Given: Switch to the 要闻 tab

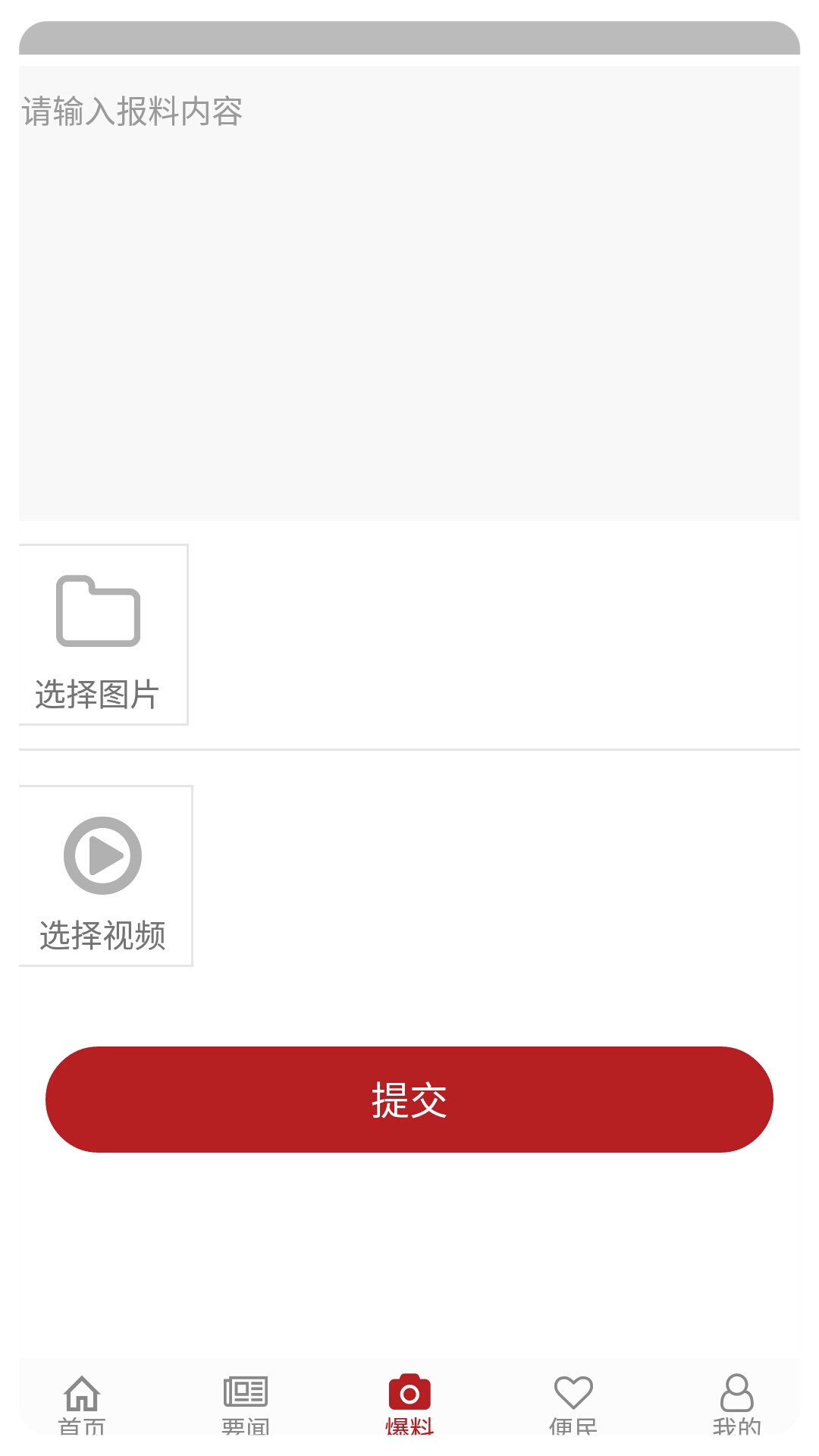Looking at the screenshot, I should [246, 1404].
